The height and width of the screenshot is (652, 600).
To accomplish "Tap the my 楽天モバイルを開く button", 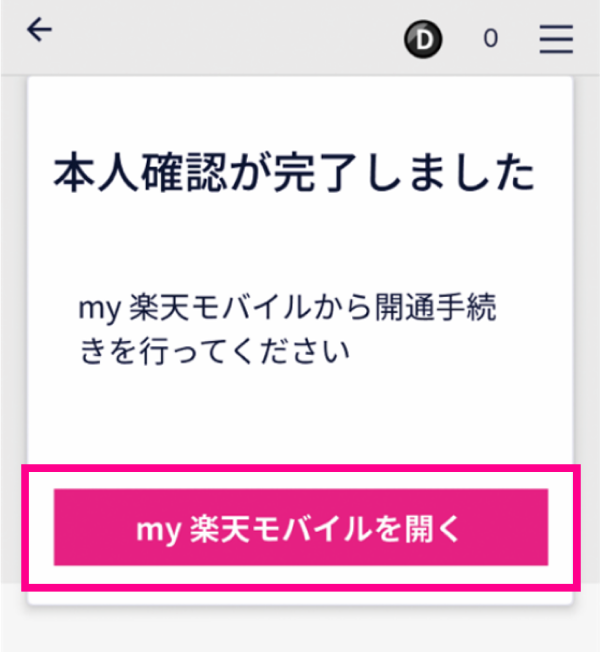I will coord(301,528).
